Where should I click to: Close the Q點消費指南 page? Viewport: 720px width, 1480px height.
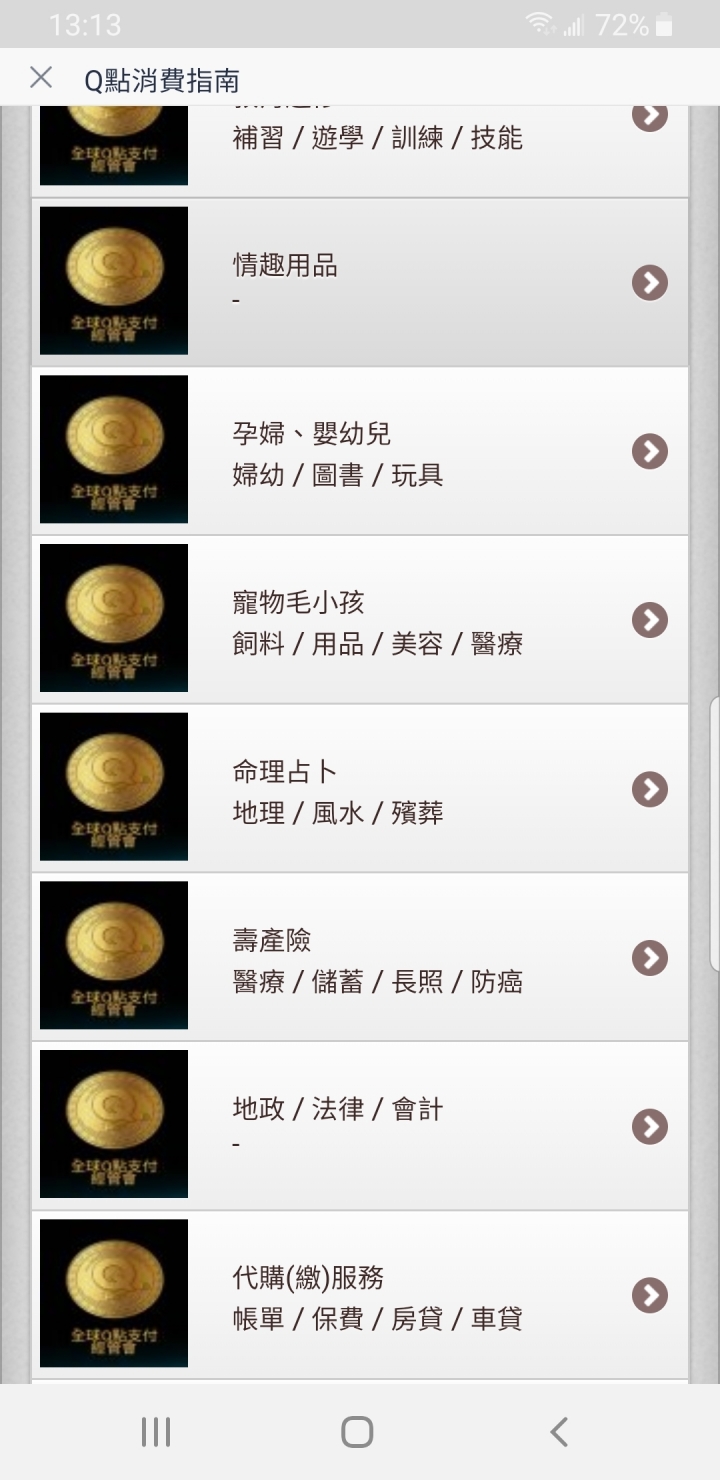click(x=41, y=78)
